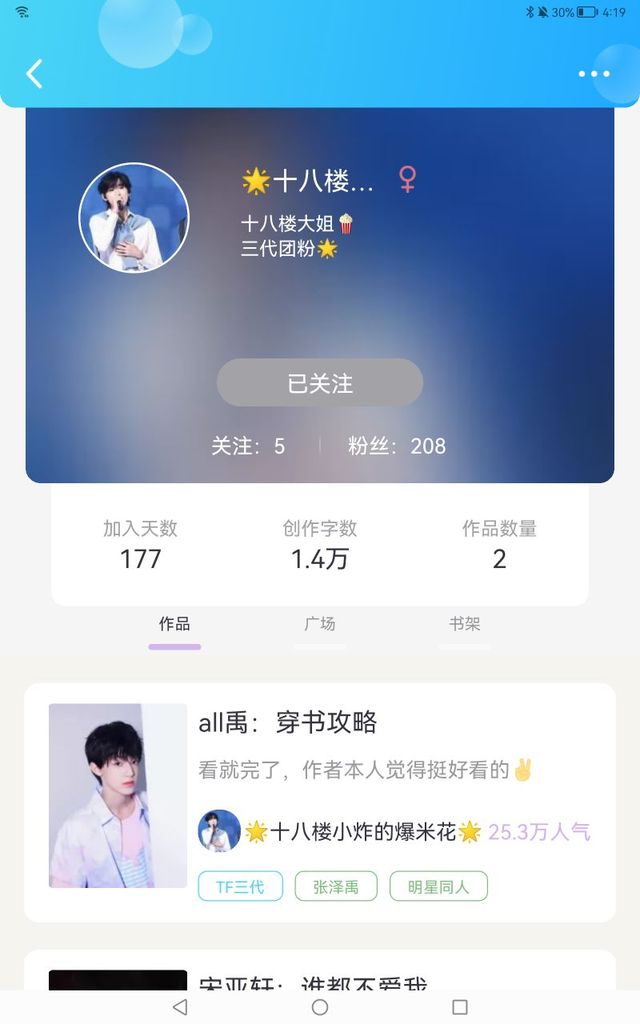Tap the 明星同人 tag chip

(x=438, y=886)
